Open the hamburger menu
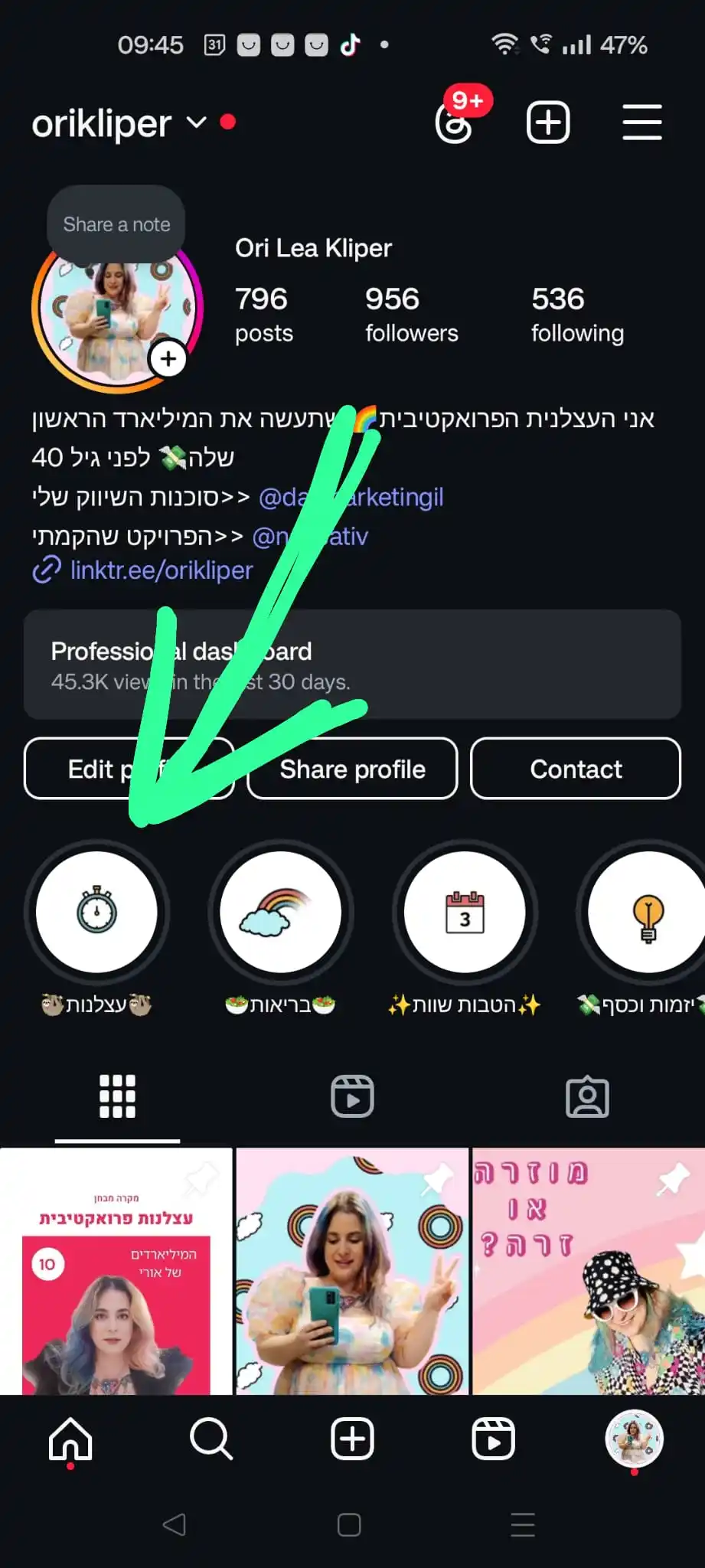Screen dimensions: 705x1568 click(641, 122)
